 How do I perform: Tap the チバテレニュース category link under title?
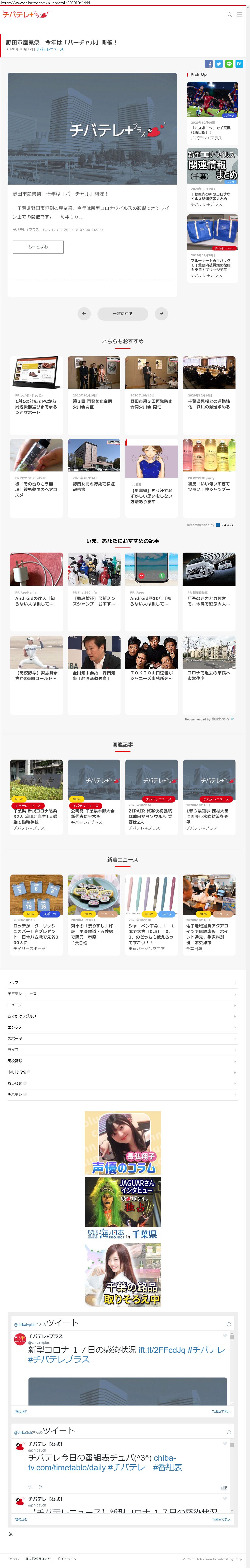(50, 49)
